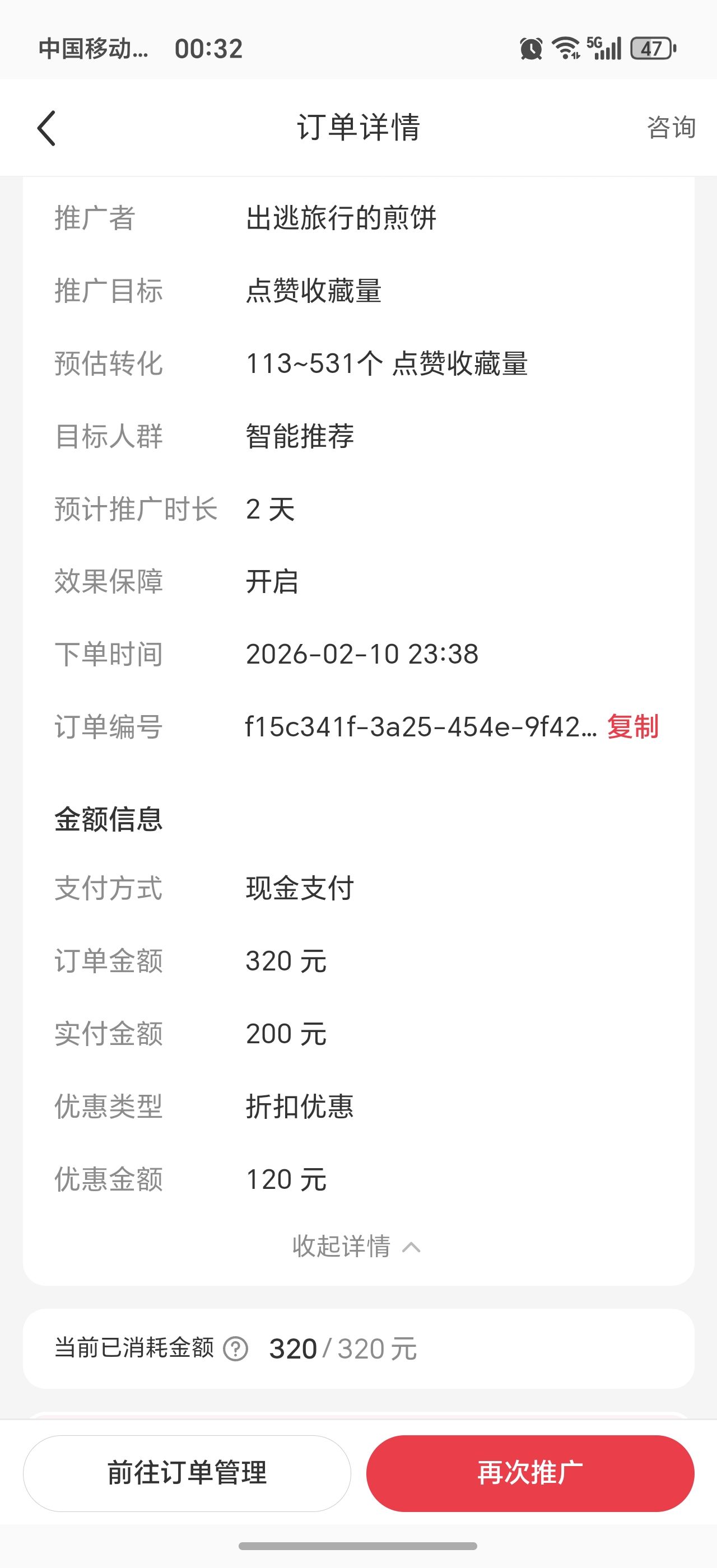The height and width of the screenshot is (1568, 717).
Task: Tap the 前往订单管理 button
Action: (187, 1473)
